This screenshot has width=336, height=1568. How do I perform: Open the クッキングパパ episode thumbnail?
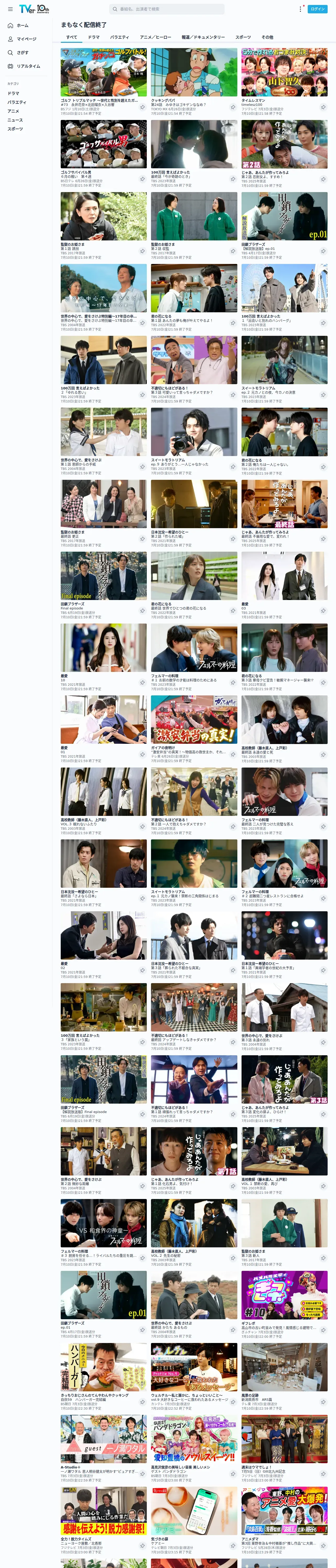click(194, 72)
